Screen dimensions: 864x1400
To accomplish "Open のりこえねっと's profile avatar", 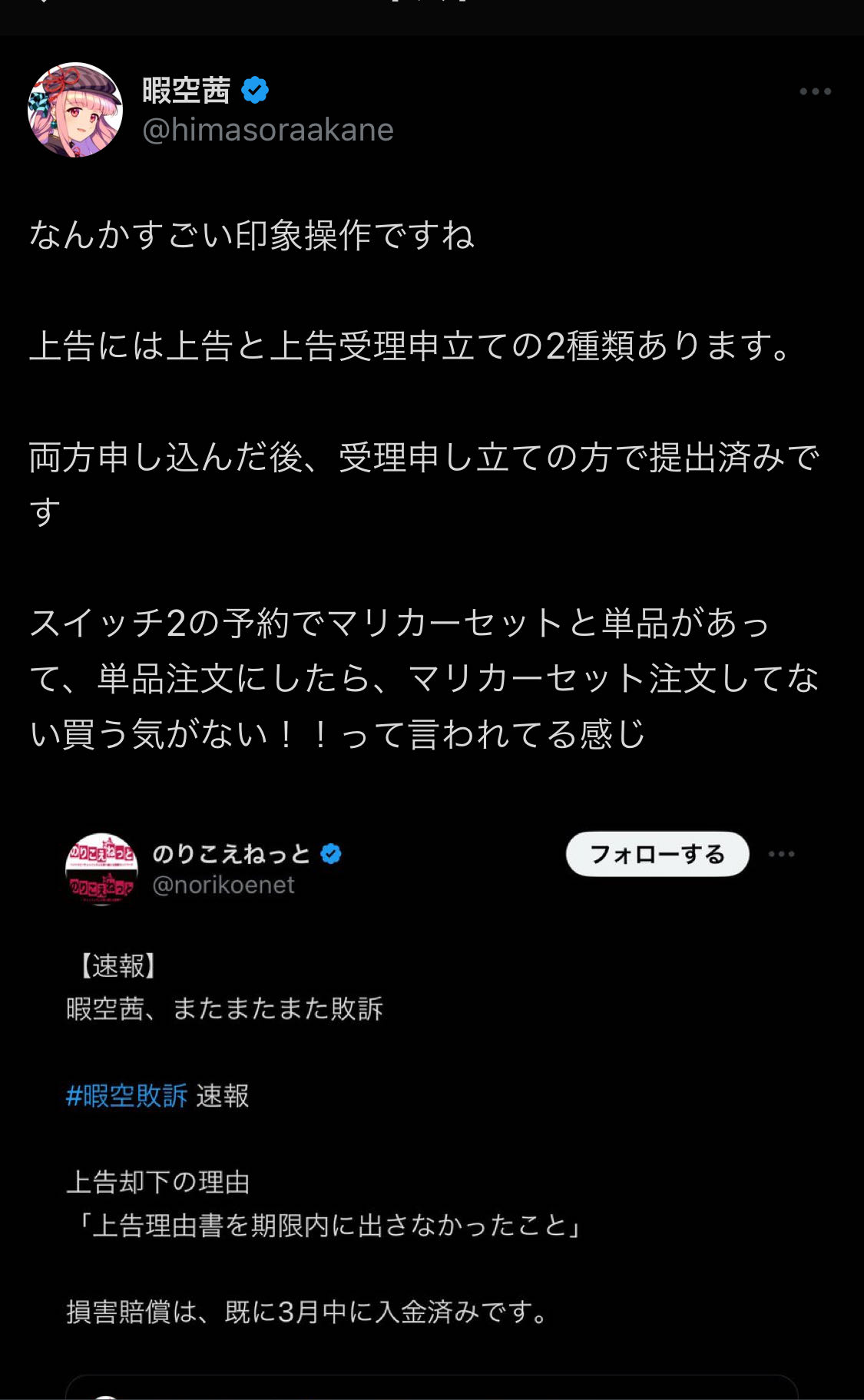I will tap(101, 869).
